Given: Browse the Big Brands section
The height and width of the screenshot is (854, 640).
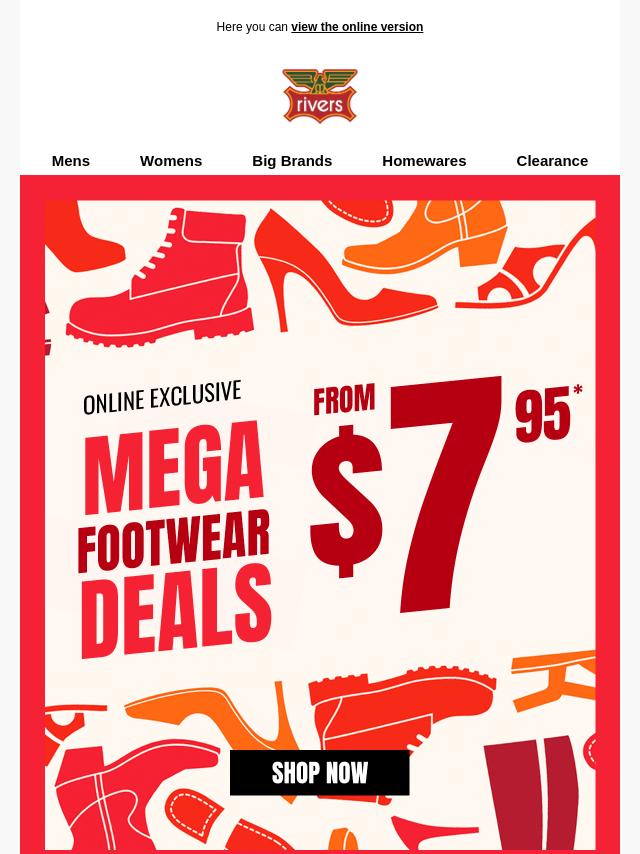Looking at the screenshot, I should pos(292,160).
